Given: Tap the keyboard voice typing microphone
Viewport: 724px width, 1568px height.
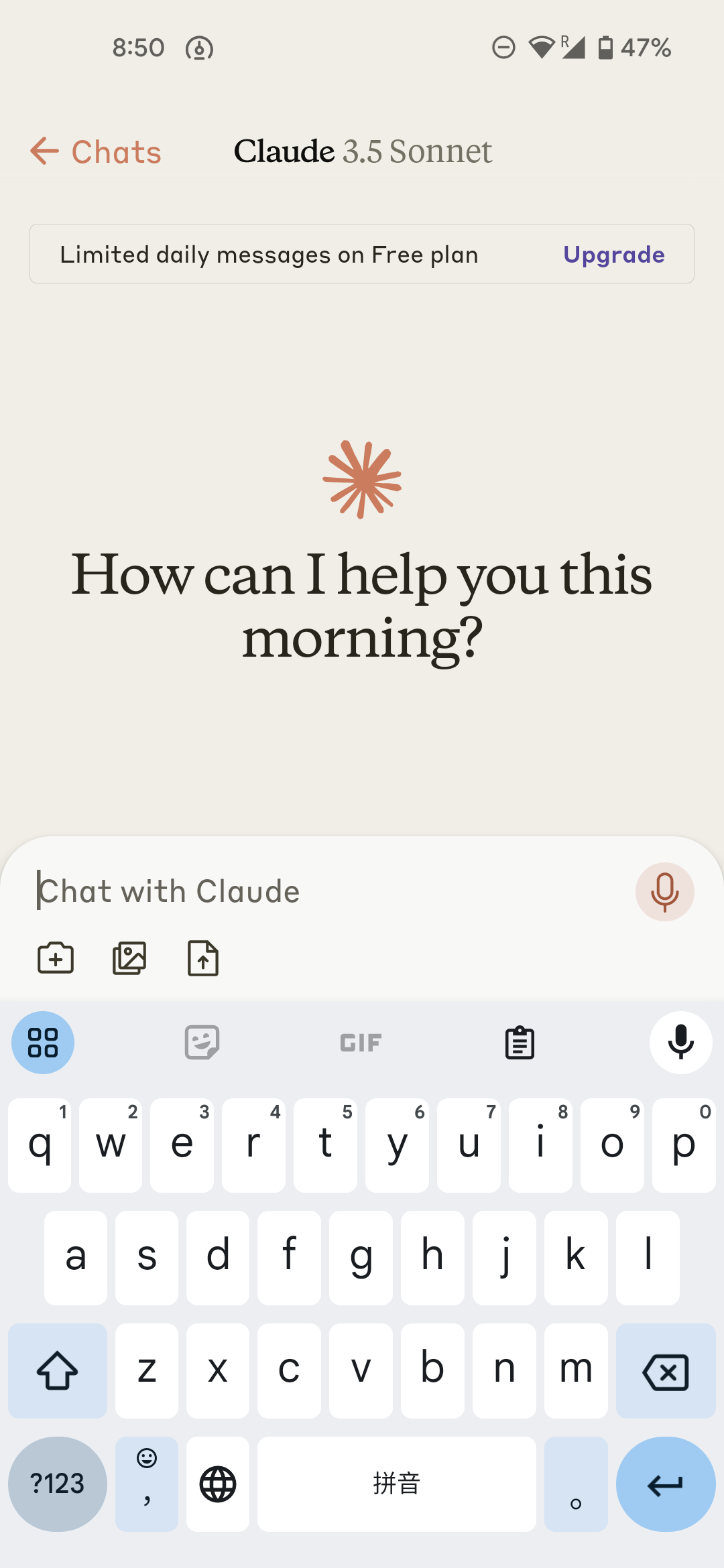Looking at the screenshot, I should click(x=681, y=1043).
